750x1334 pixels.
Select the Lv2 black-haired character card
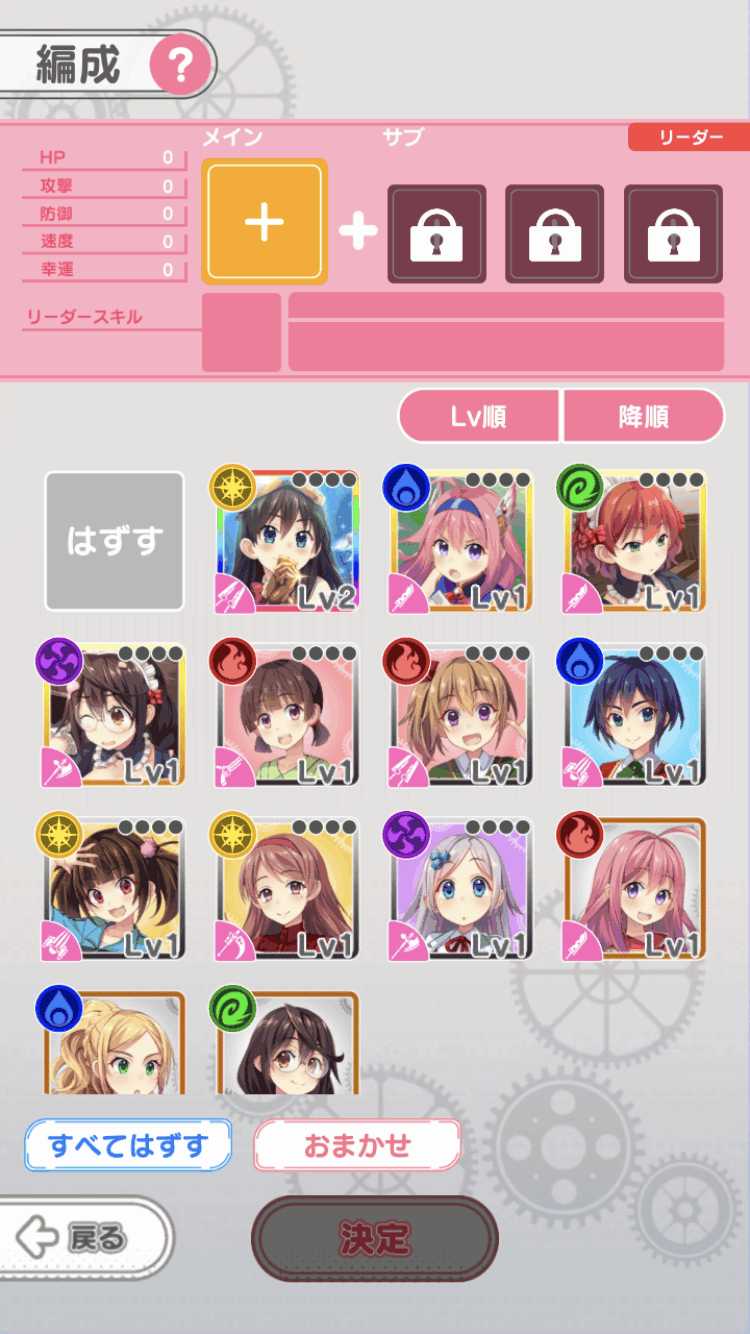click(288, 541)
